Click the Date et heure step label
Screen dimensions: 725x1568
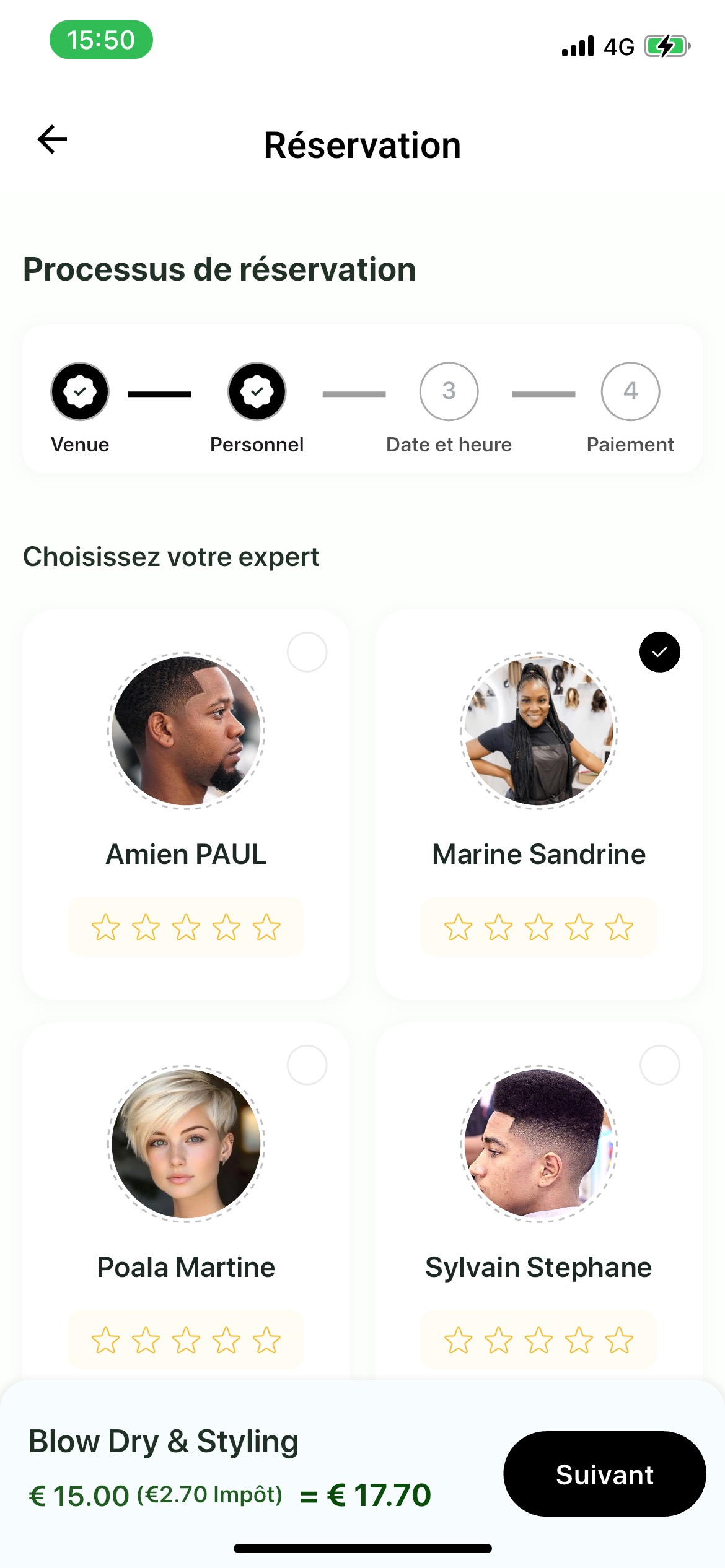point(448,443)
